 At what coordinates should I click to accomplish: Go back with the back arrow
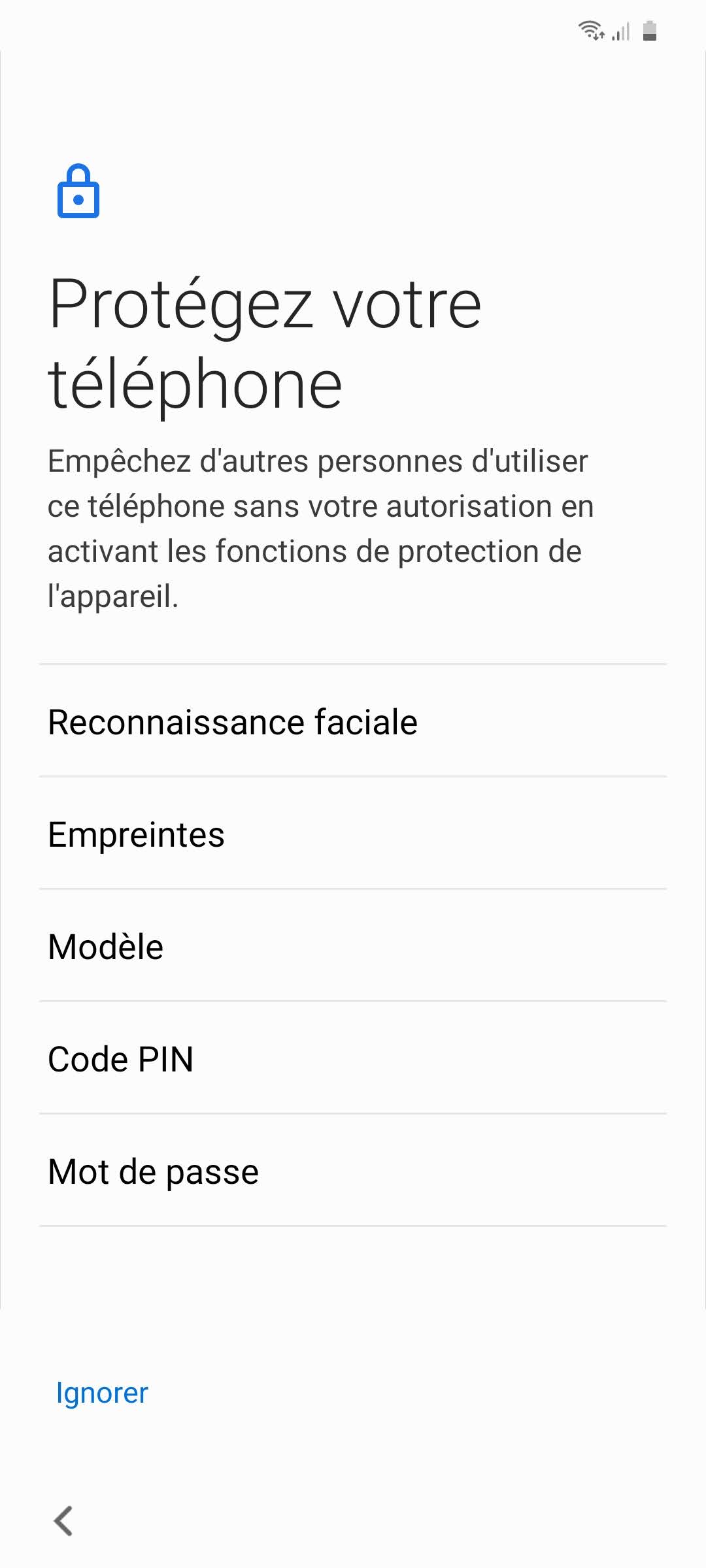point(63,1521)
